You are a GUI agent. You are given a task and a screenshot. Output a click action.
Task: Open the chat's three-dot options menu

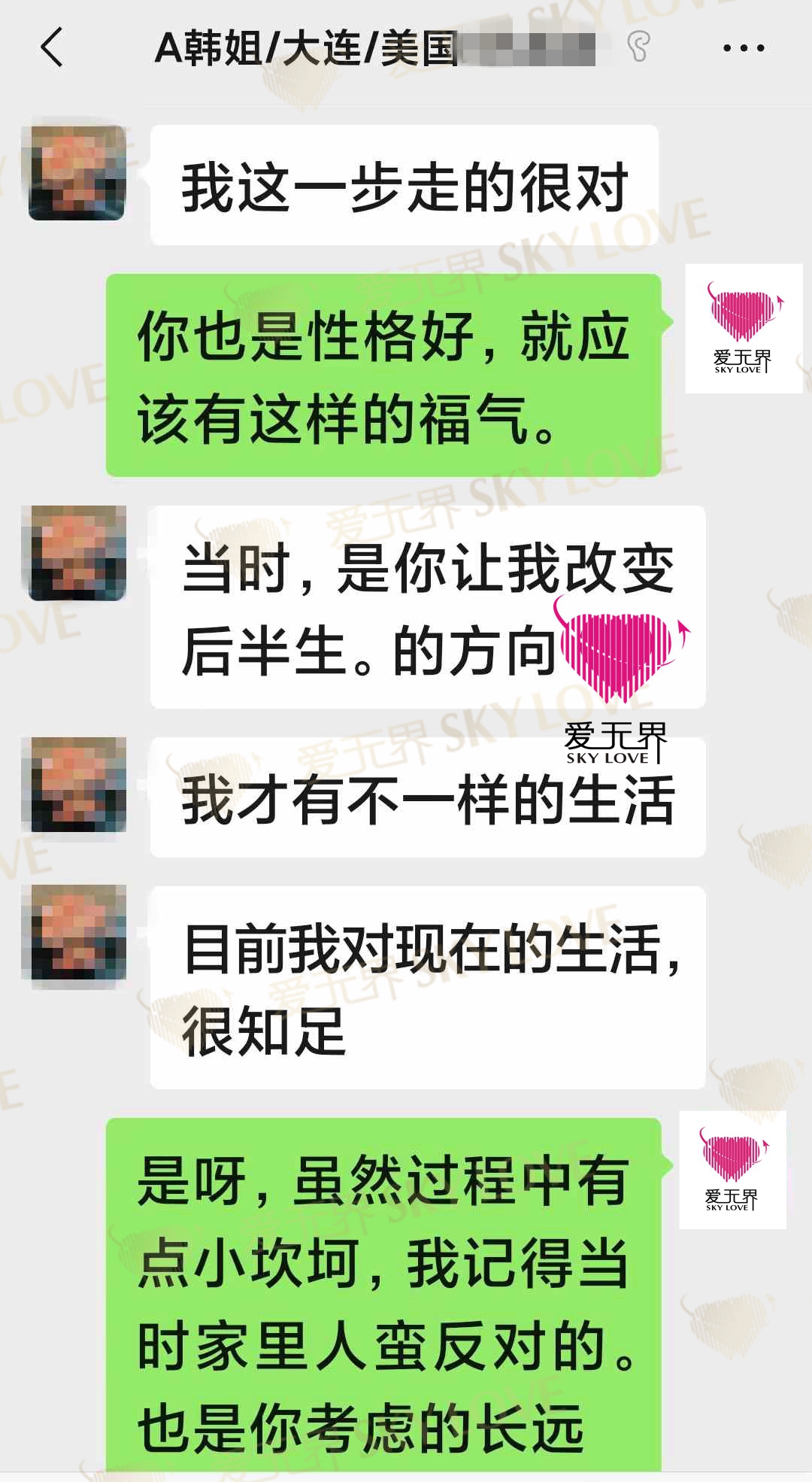(743, 48)
